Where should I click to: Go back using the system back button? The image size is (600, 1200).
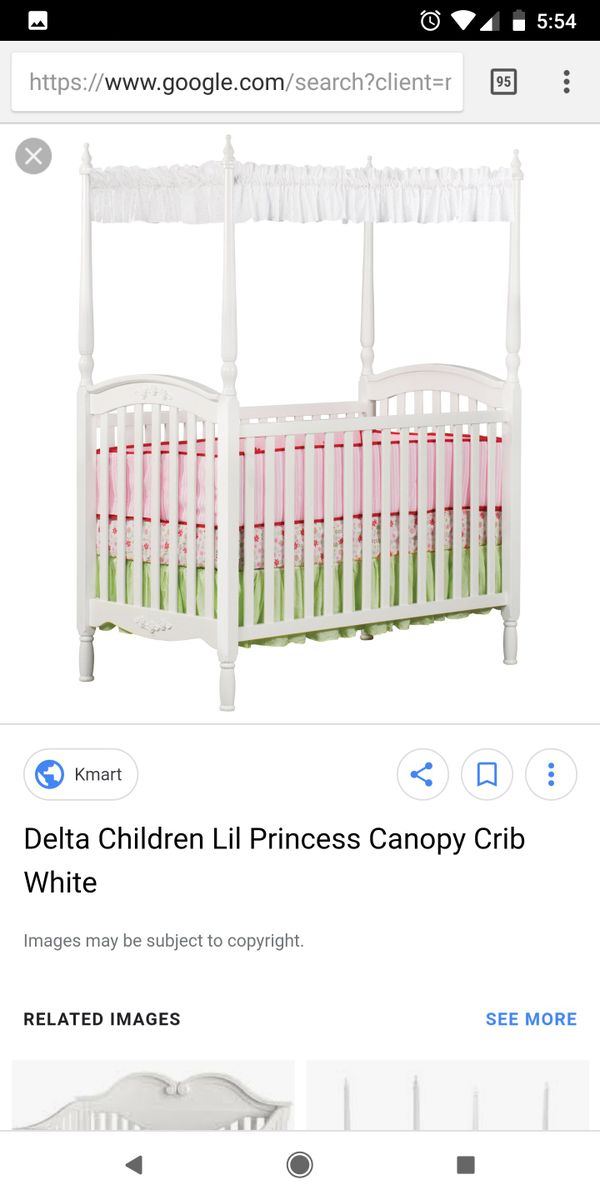[134, 1164]
